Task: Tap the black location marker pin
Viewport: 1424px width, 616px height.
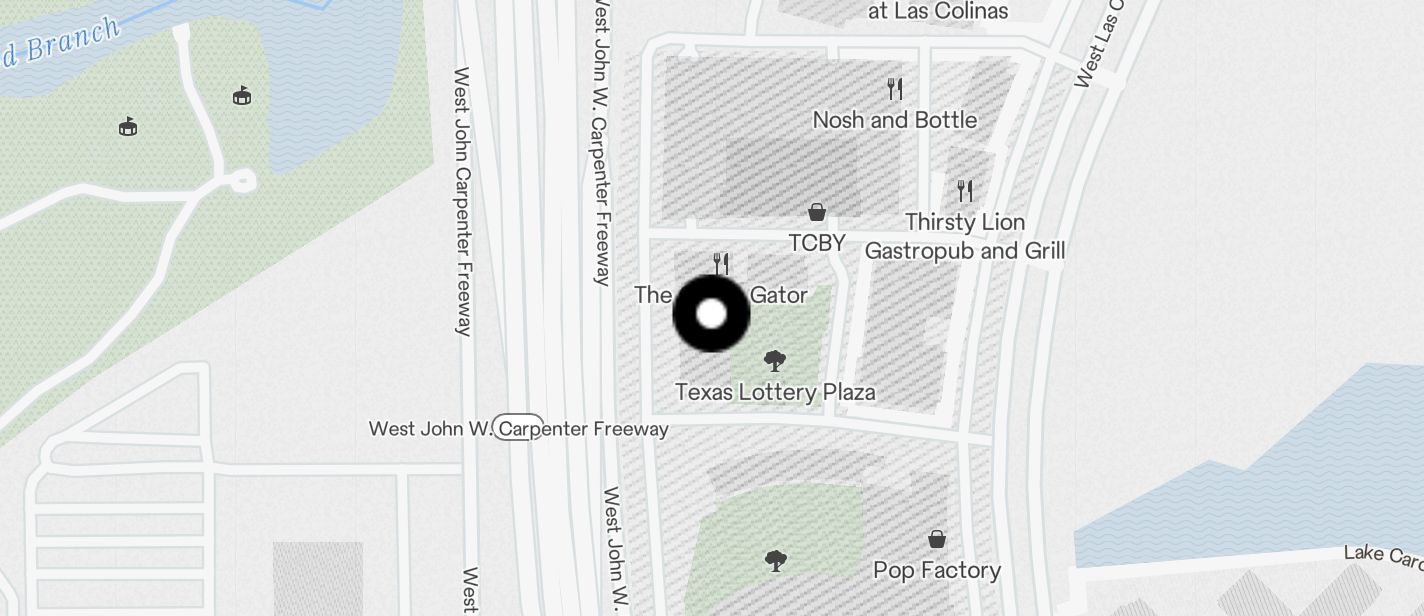Action: 711,314
